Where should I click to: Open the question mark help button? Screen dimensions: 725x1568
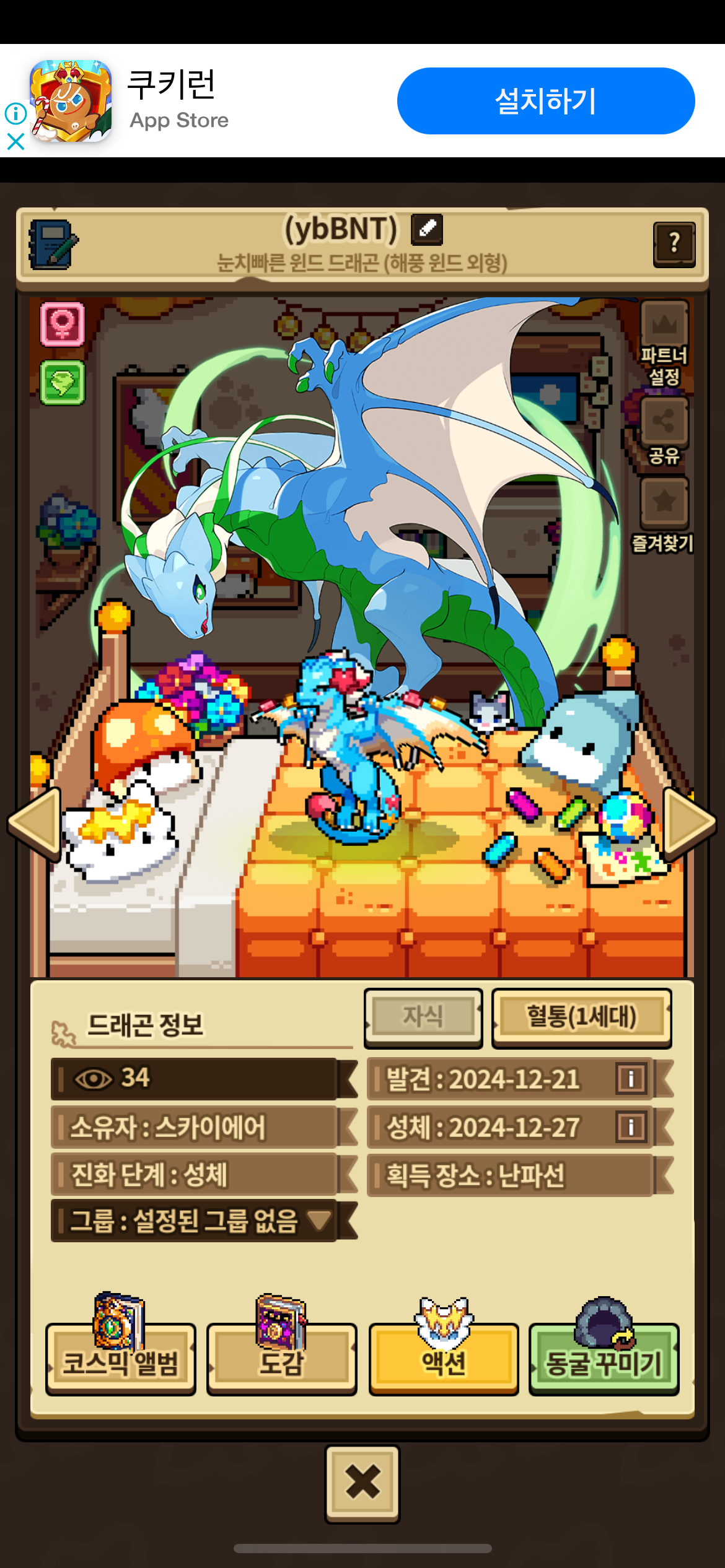pyautogui.click(x=674, y=244)
